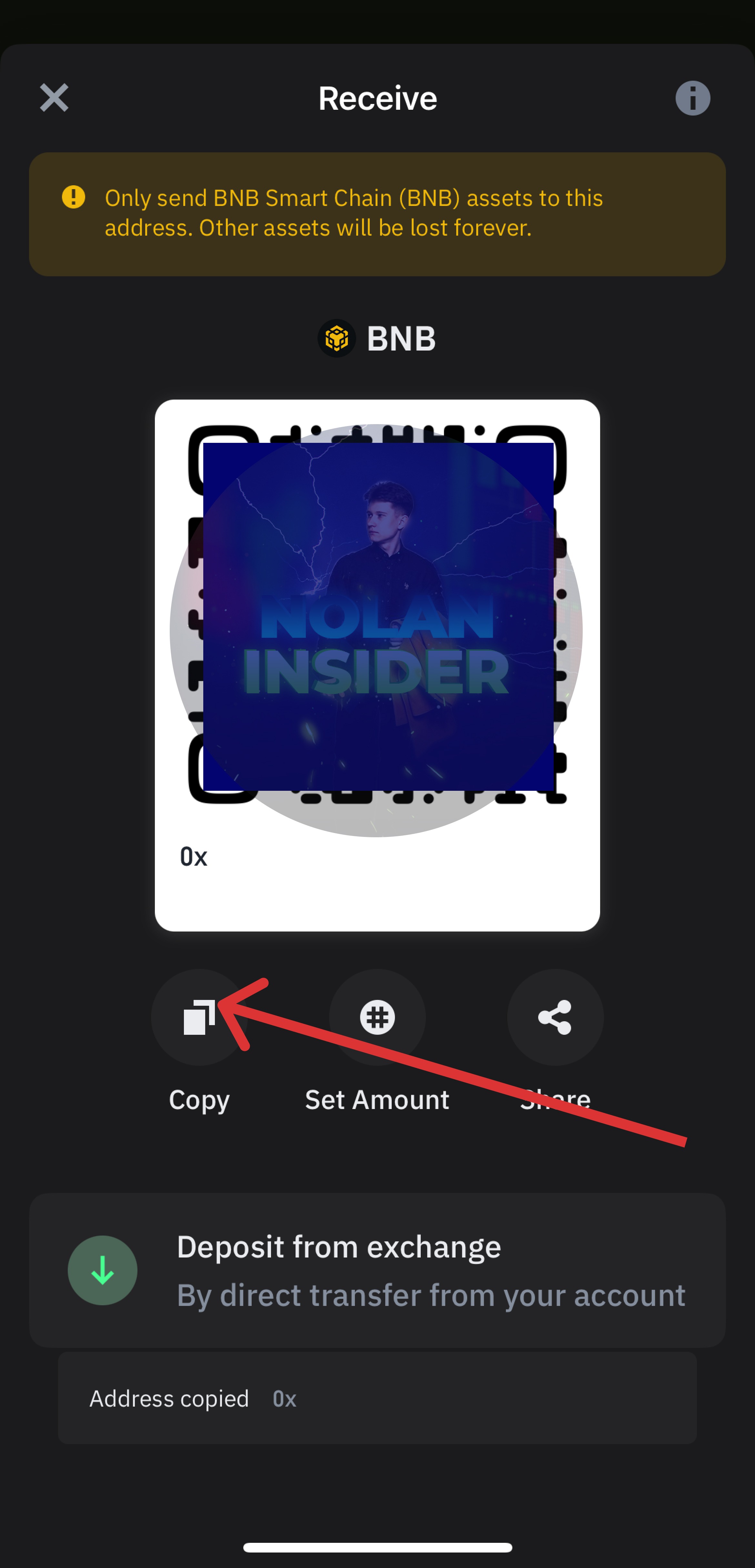755x1568 pixels.
Task: Open Deposit from exchange
Action: pyautogui.click(x=377, y=1270)
